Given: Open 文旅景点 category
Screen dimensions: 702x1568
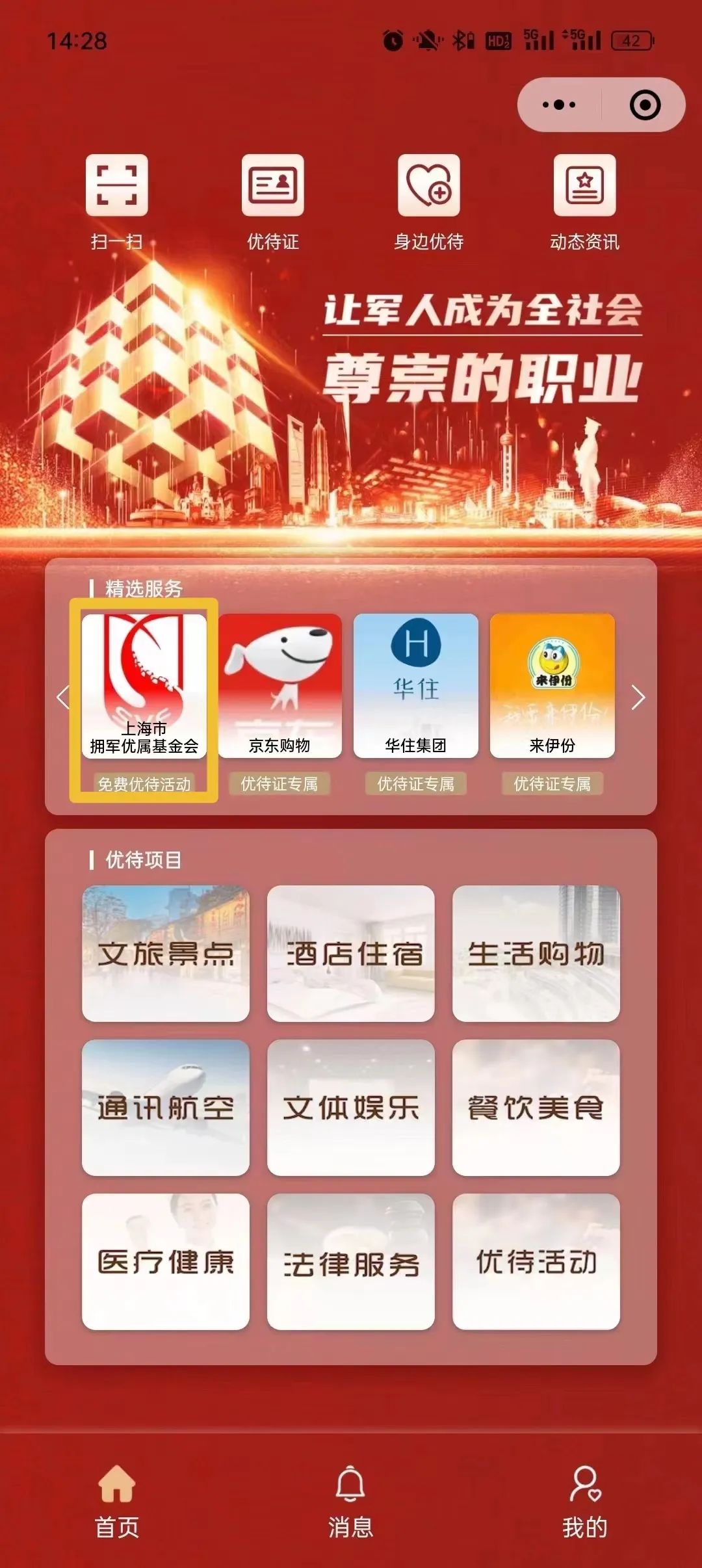Looking at the screenshot, I should pyautogui.click(x=166, y=954).
